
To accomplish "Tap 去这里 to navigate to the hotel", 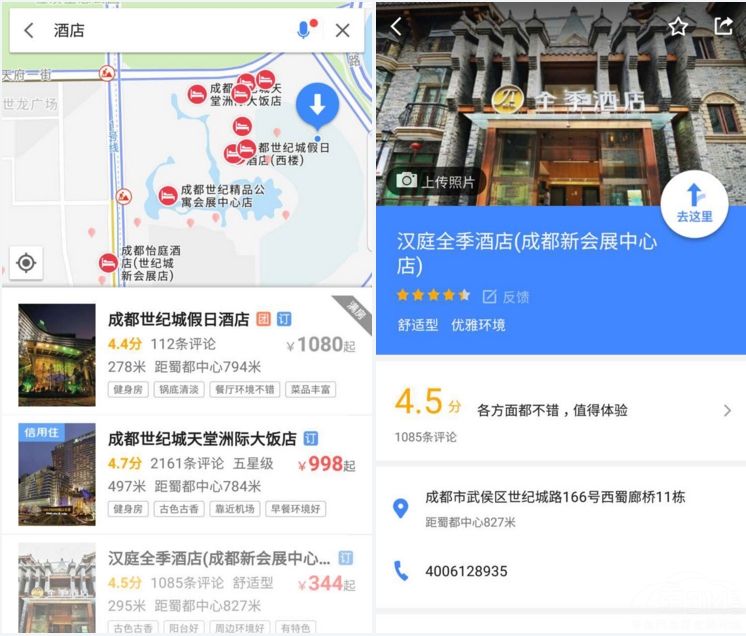I will coord(695,203).
